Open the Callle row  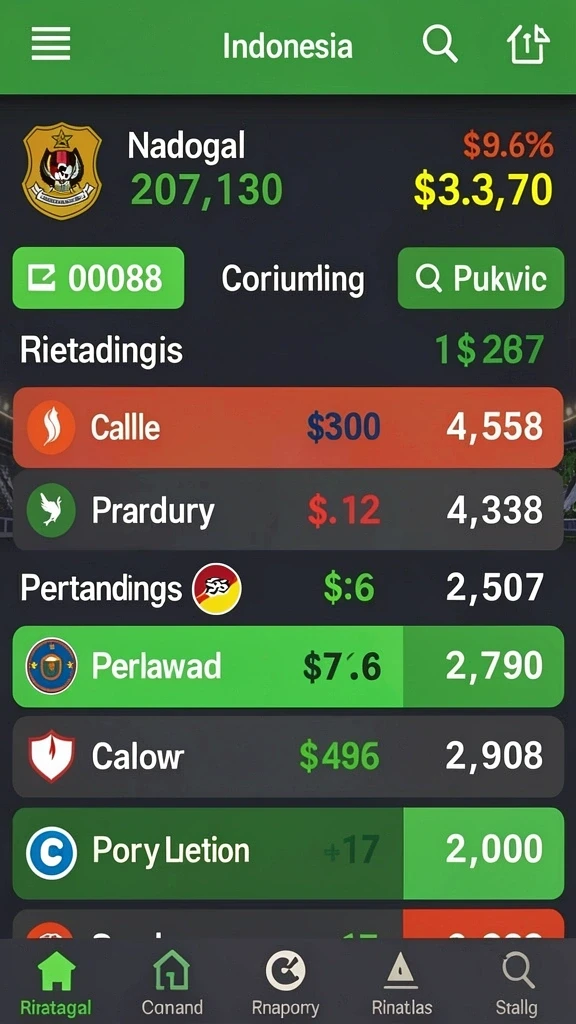(x=288, y=428)
